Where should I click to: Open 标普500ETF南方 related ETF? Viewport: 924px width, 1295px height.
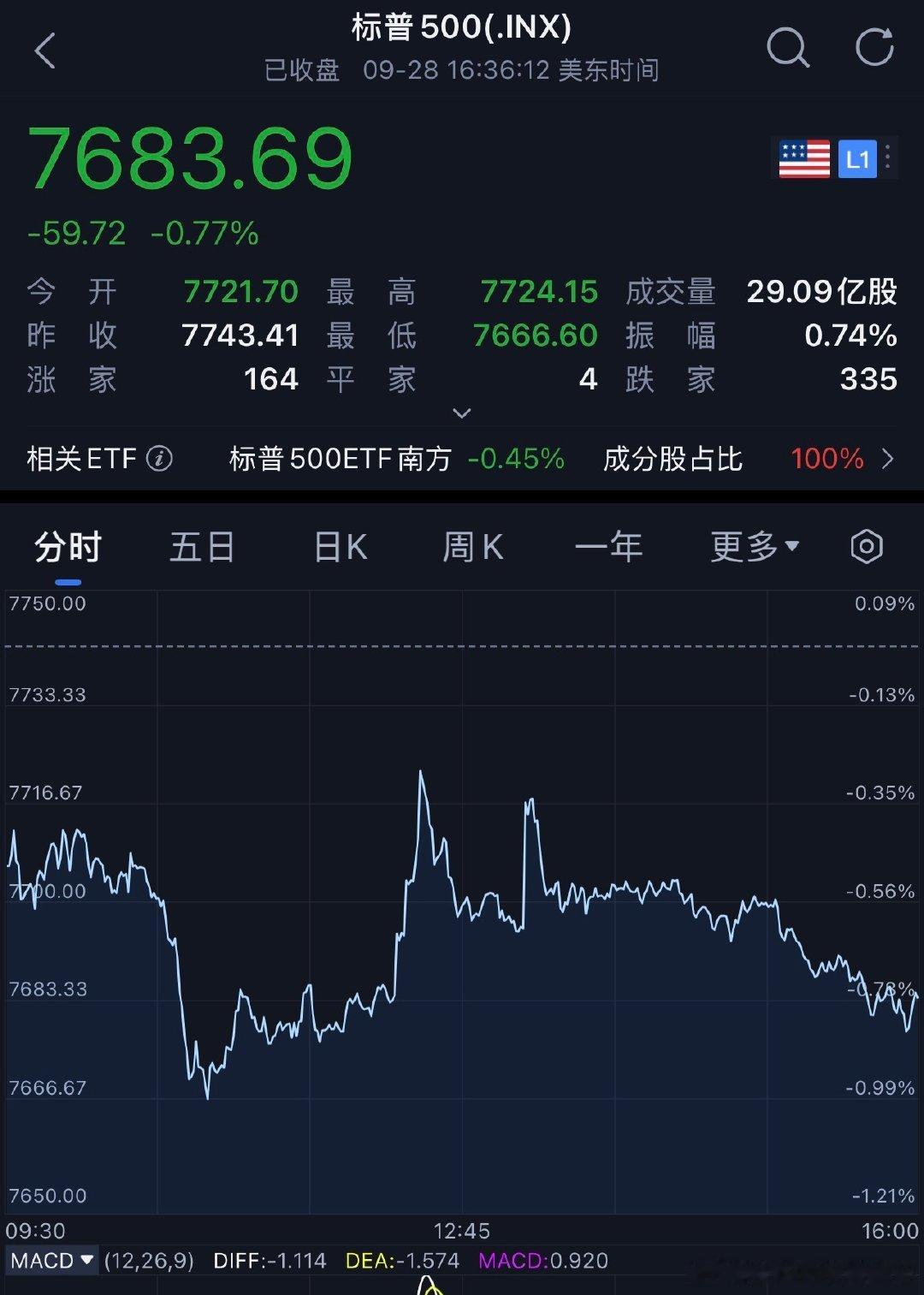tap(397, 459)
